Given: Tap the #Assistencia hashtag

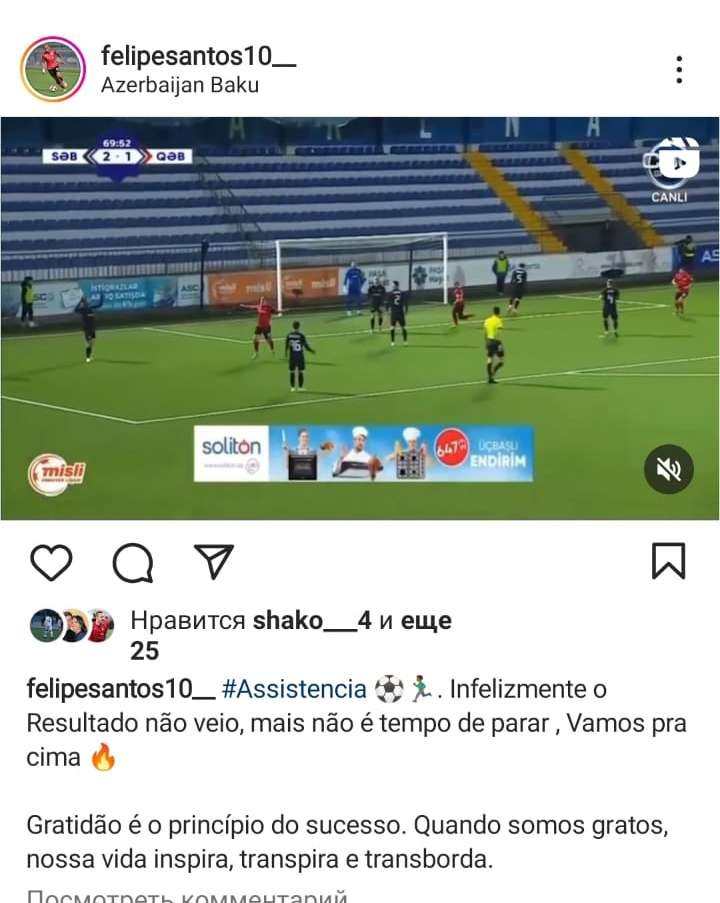Looking at the screenshot, I should pyautogui.click(x=293, y=689).
